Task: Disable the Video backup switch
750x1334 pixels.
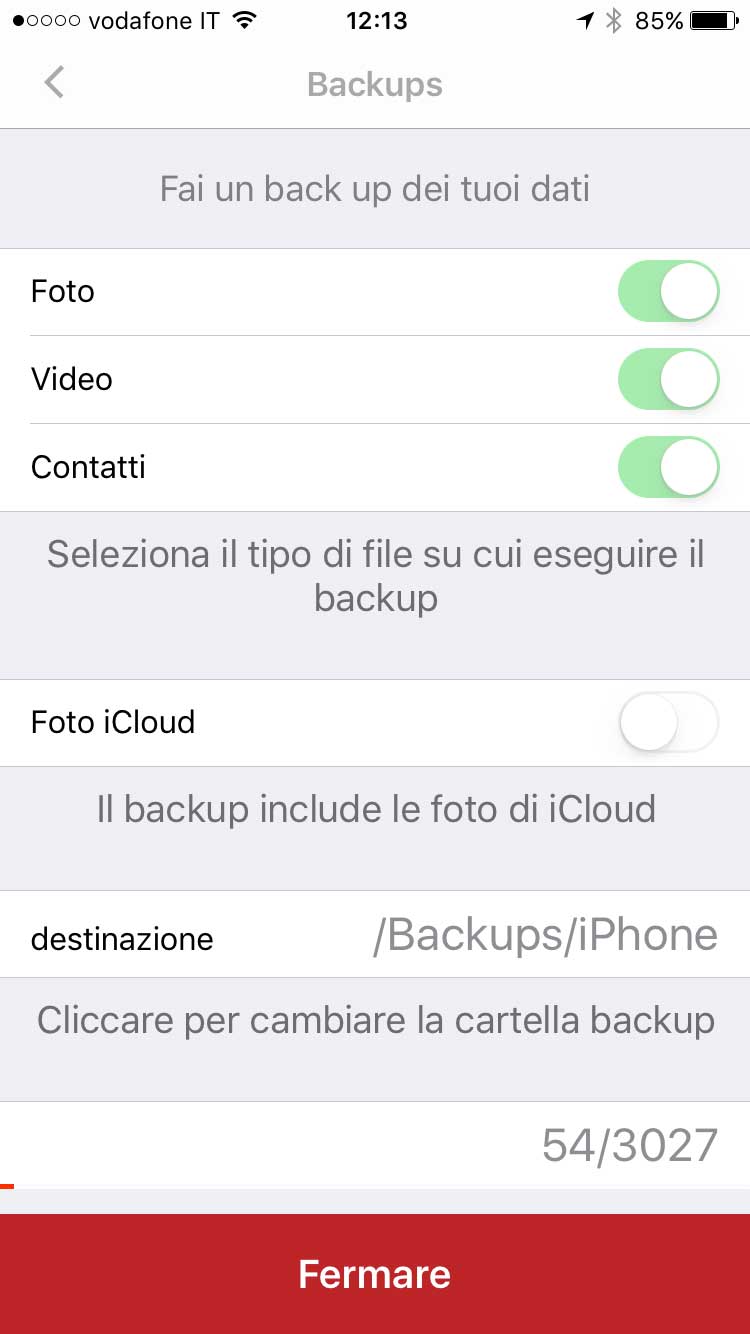Action: coord(668,380)
